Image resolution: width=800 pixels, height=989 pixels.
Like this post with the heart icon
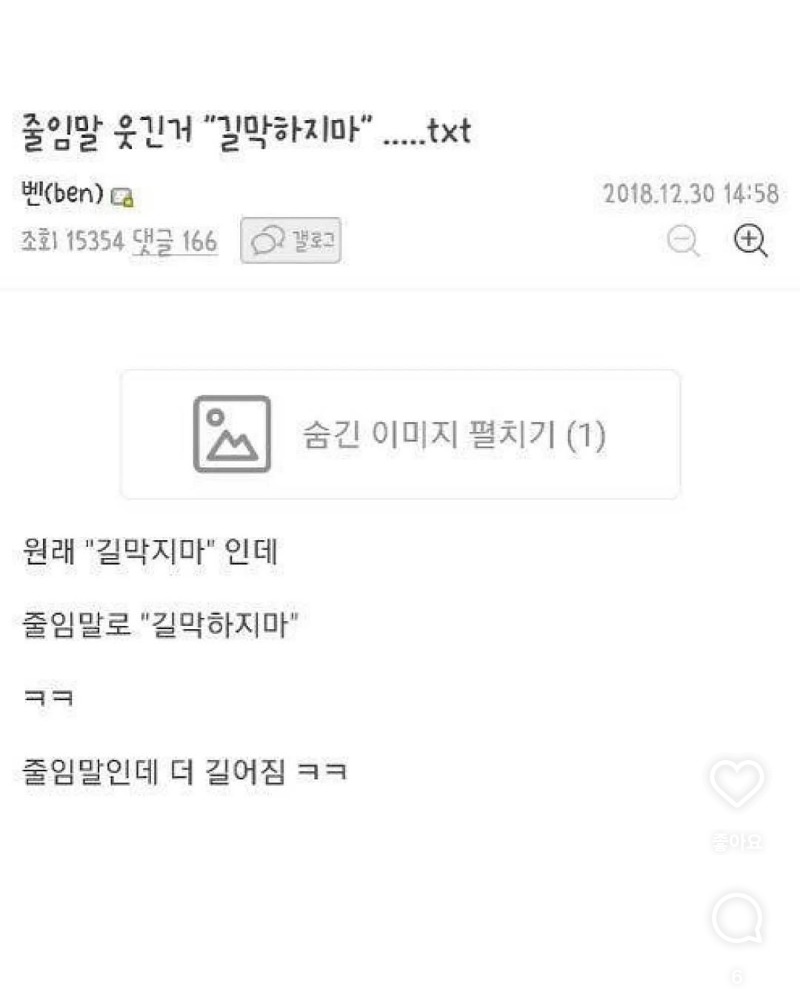737,784
